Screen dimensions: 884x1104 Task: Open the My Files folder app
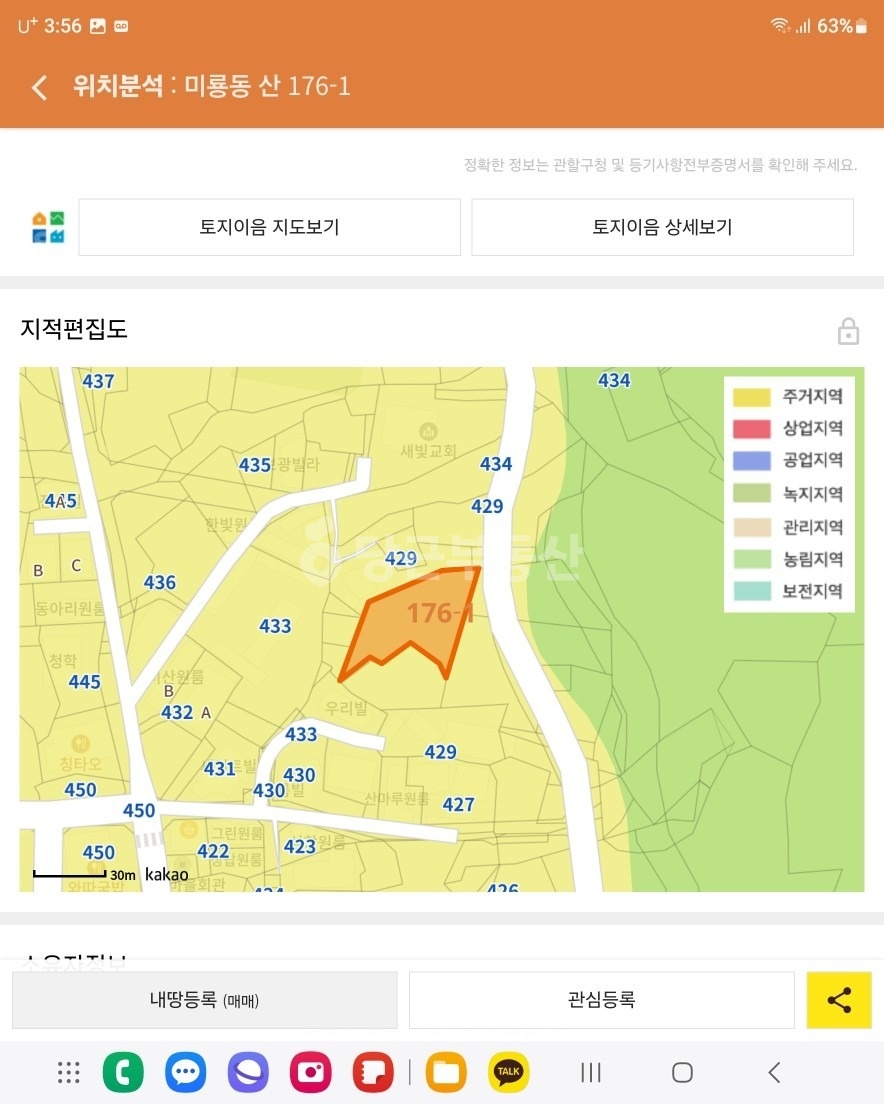446,1073
